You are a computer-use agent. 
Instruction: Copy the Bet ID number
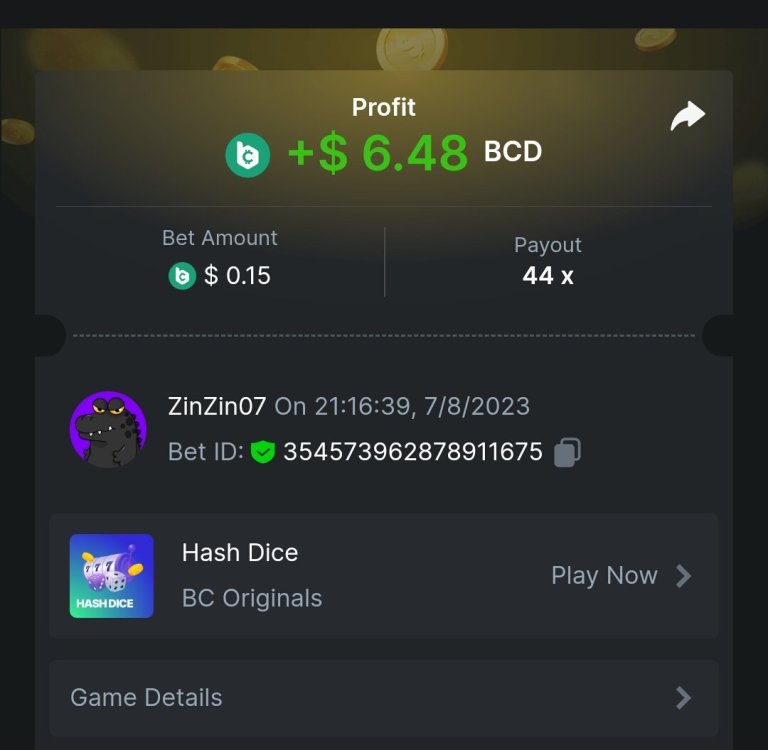pyautogui.click(x=567, y=452)
